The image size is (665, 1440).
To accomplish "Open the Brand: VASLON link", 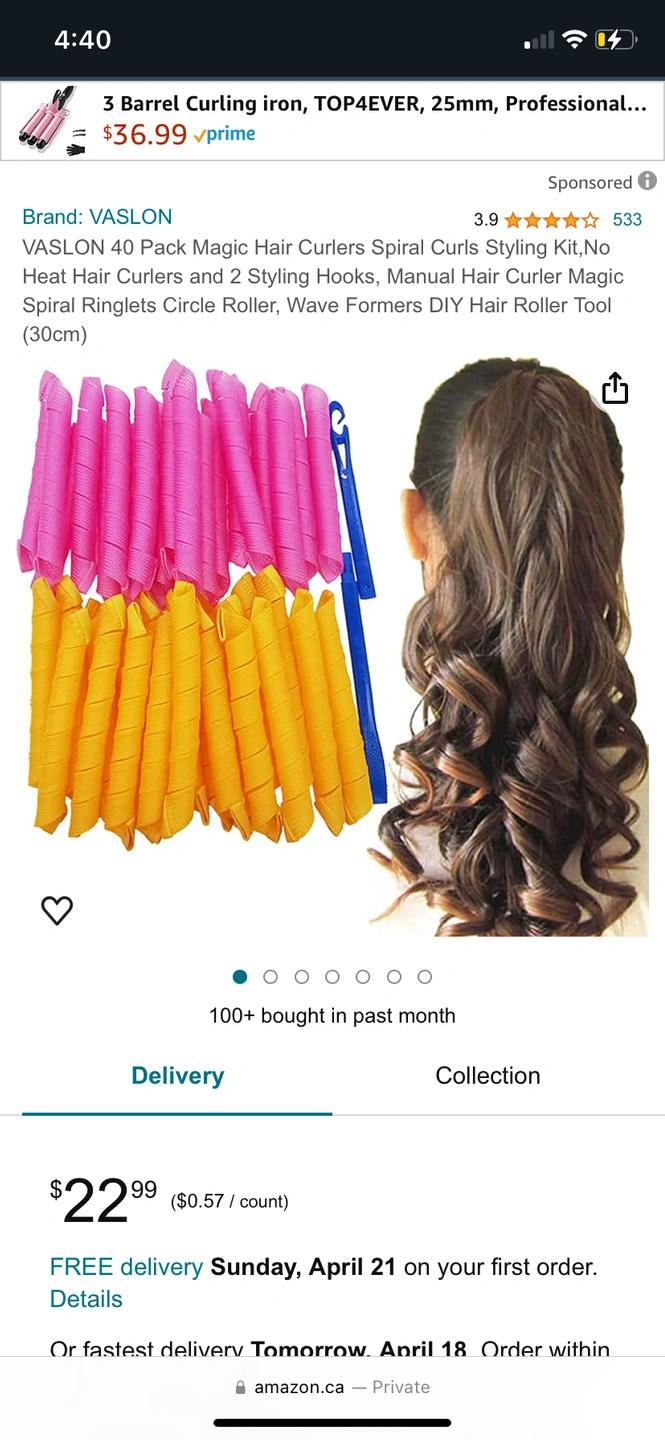I will [97, 217].
